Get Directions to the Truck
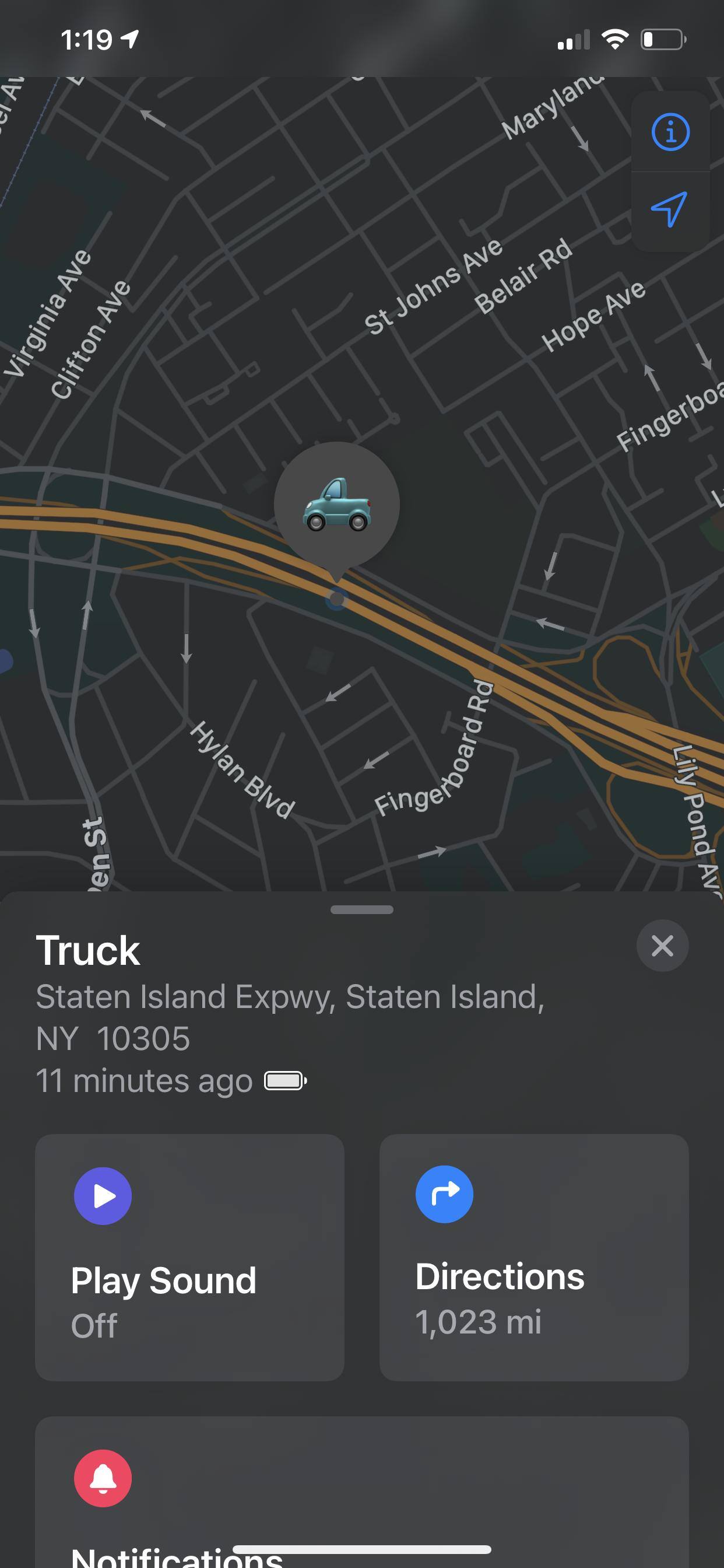 (x=533, y=1257)
